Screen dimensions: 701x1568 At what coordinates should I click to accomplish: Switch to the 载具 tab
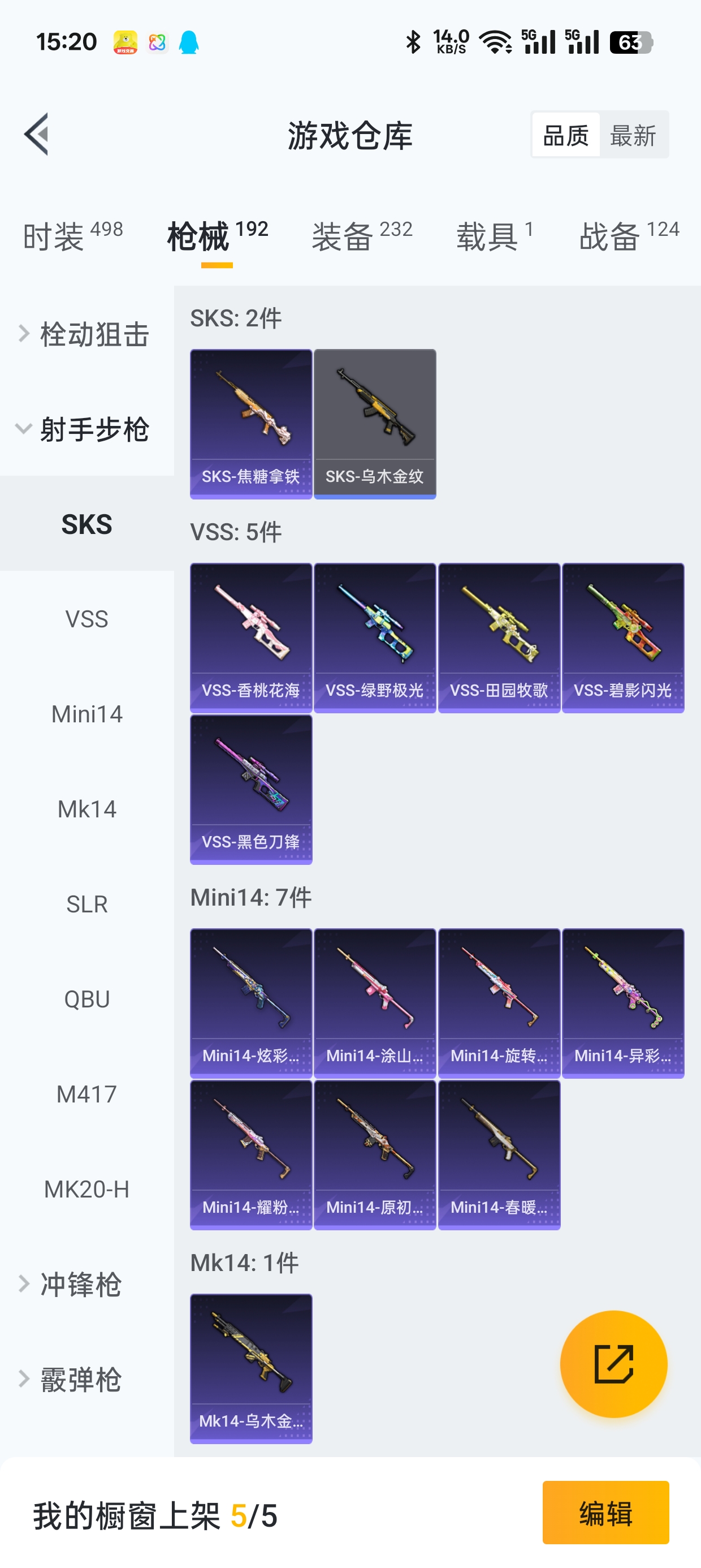point(494,236)
